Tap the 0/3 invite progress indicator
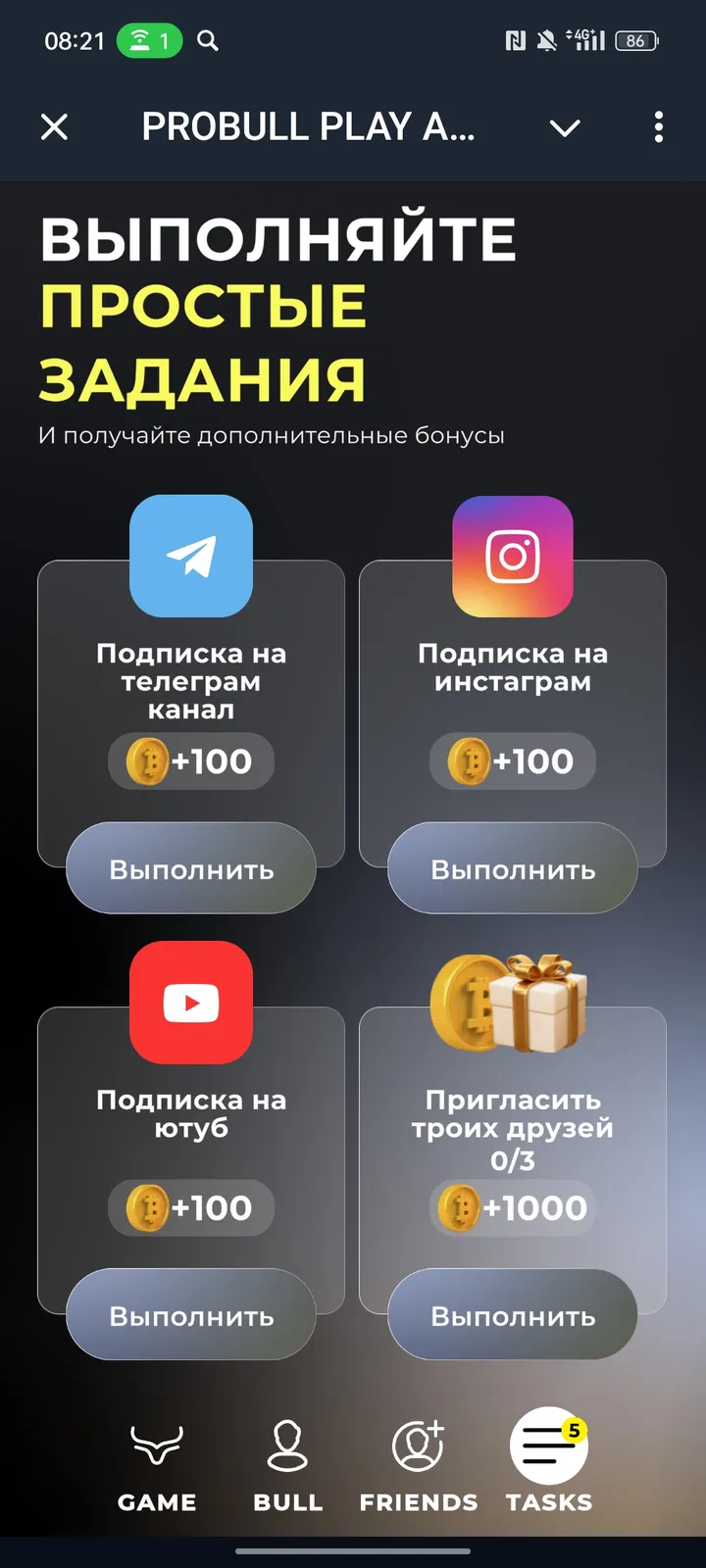 click(513, 1157)
